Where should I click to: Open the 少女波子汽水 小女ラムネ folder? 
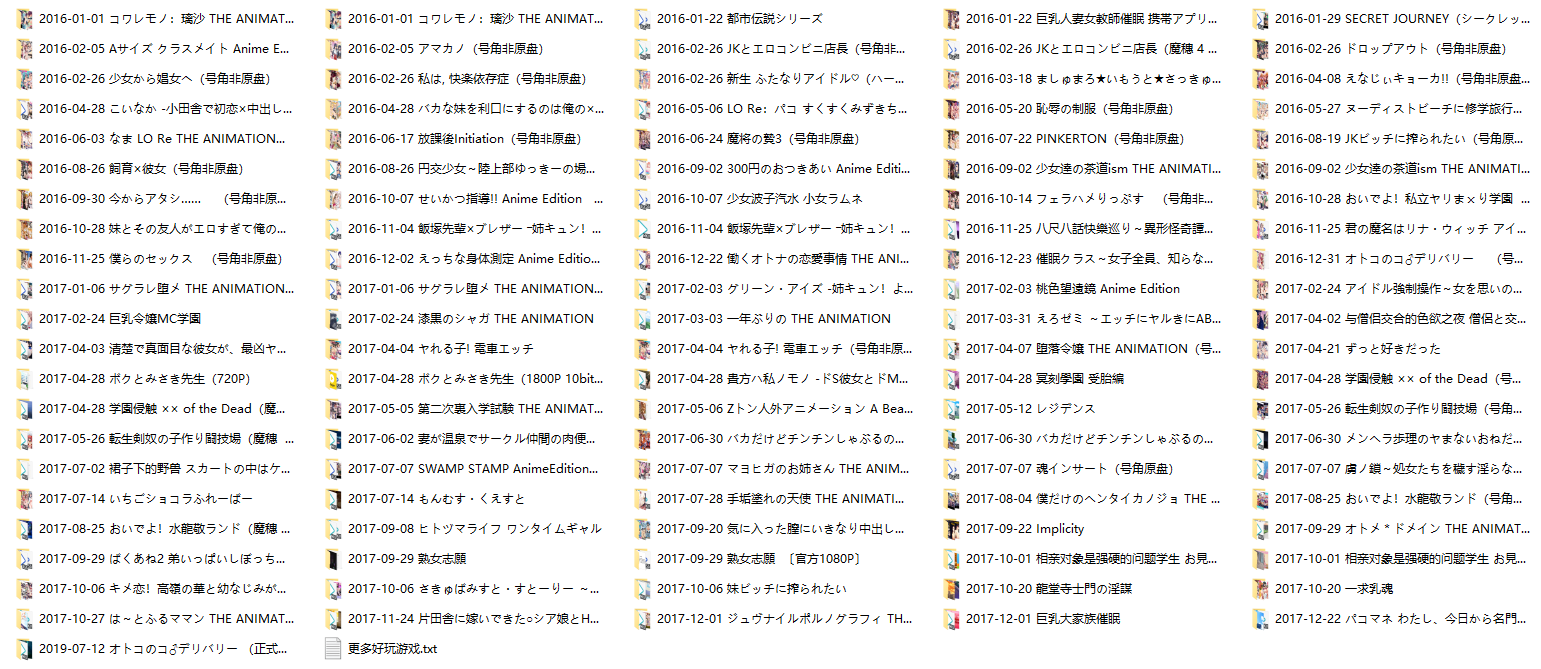[x=759, y=198]
